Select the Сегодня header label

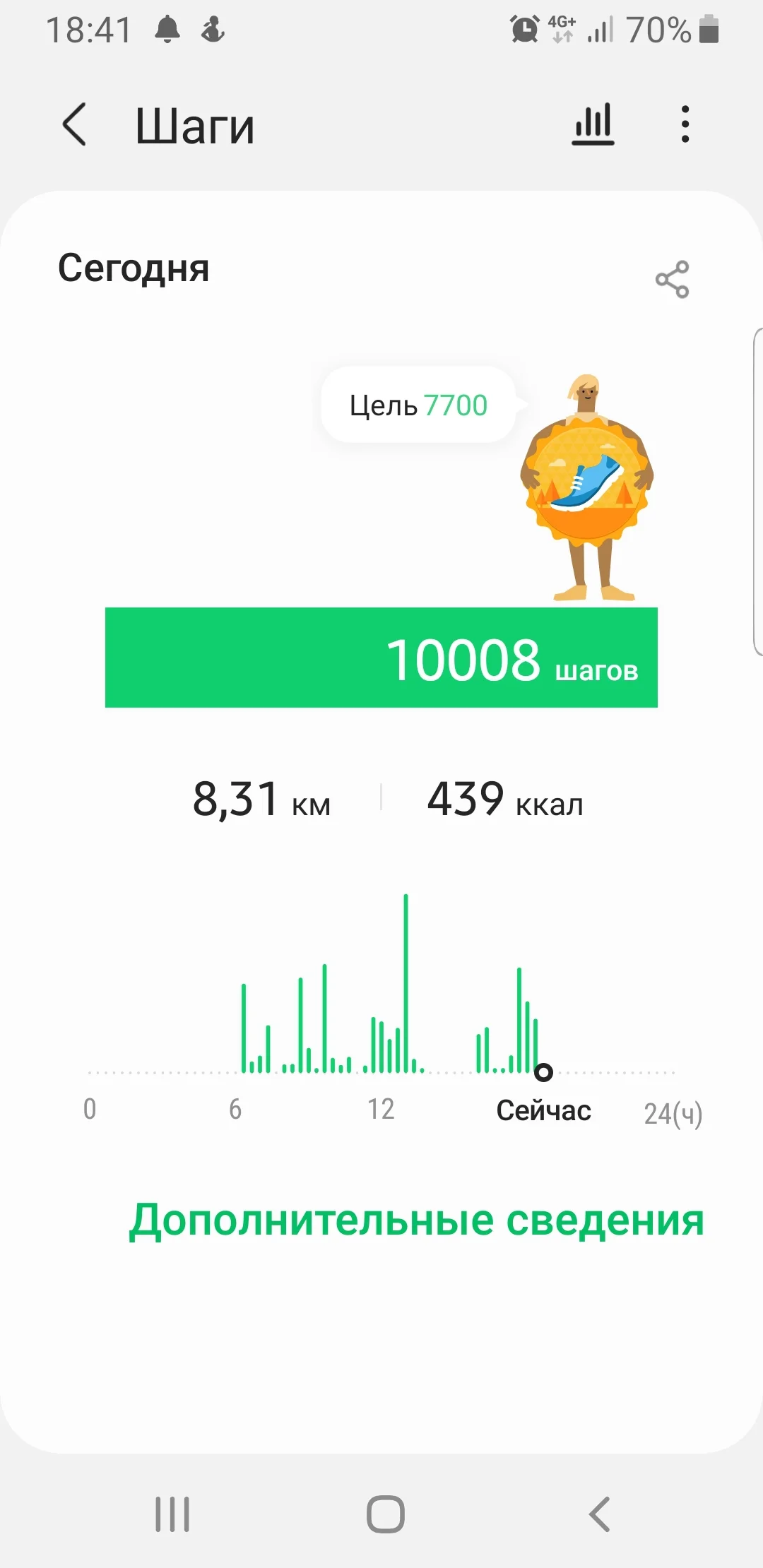pyautogui.click(x=134, y=268)
